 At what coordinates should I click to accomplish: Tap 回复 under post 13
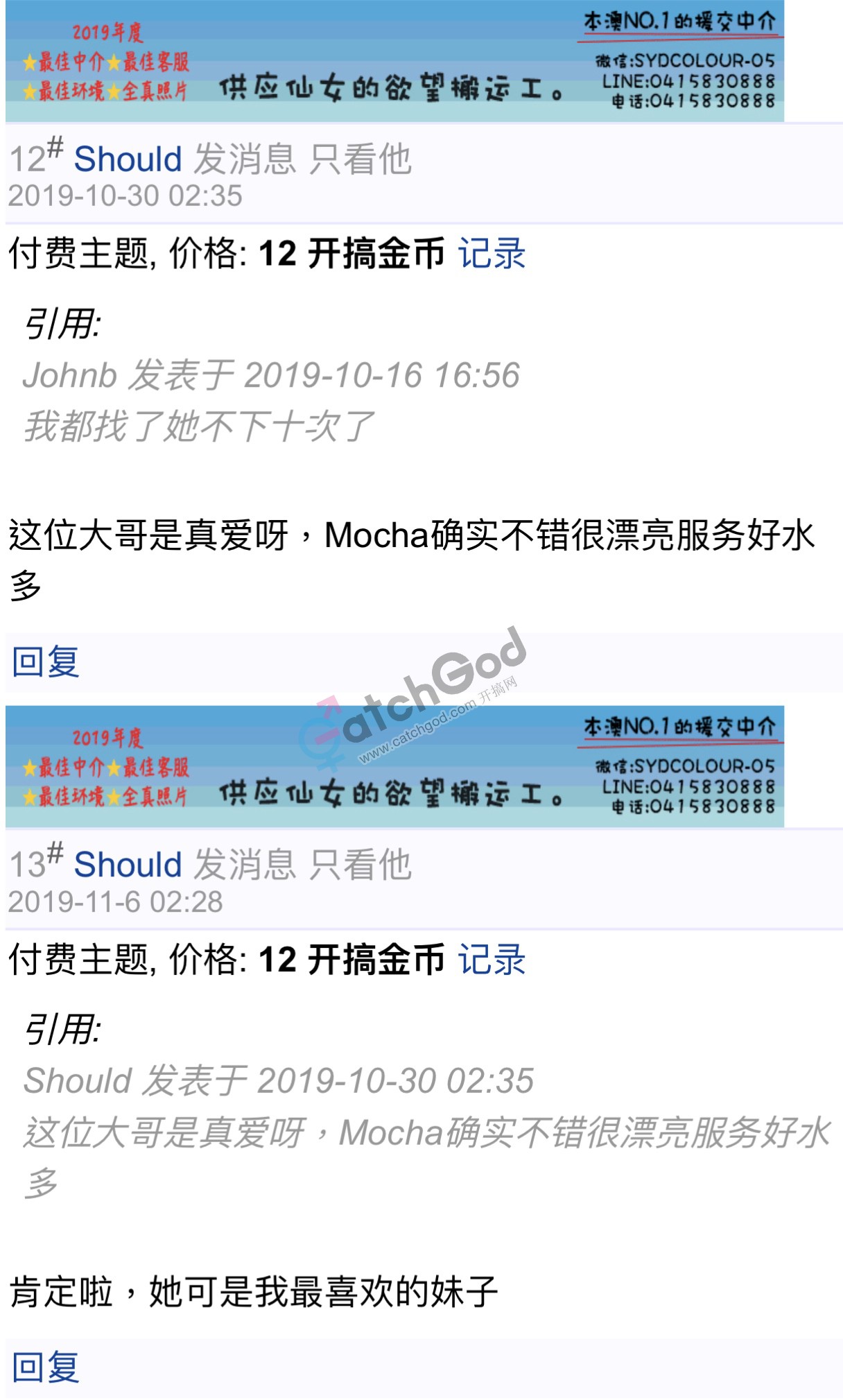pyautogui.click(x=46, y=1367)
